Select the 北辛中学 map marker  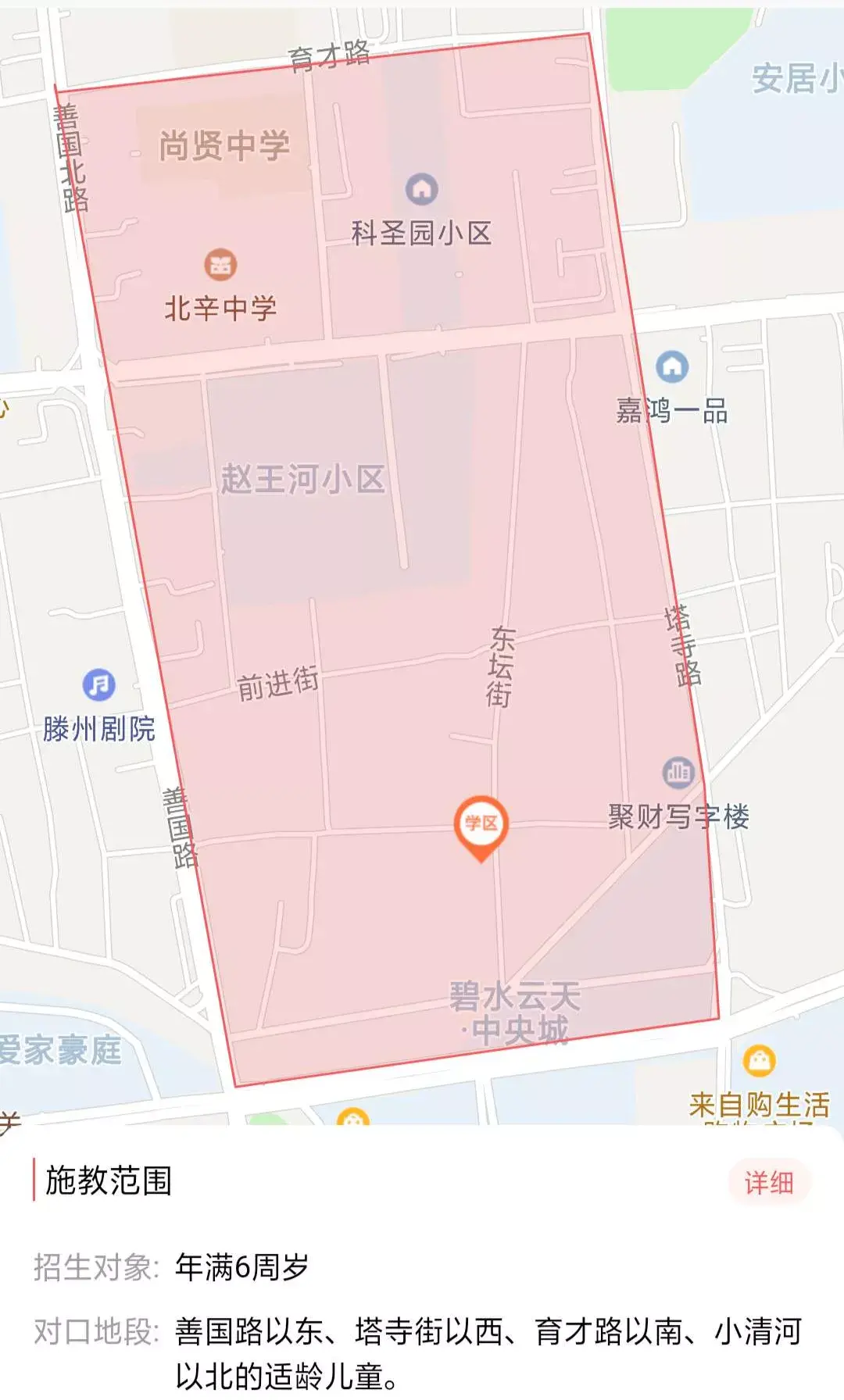221,265
